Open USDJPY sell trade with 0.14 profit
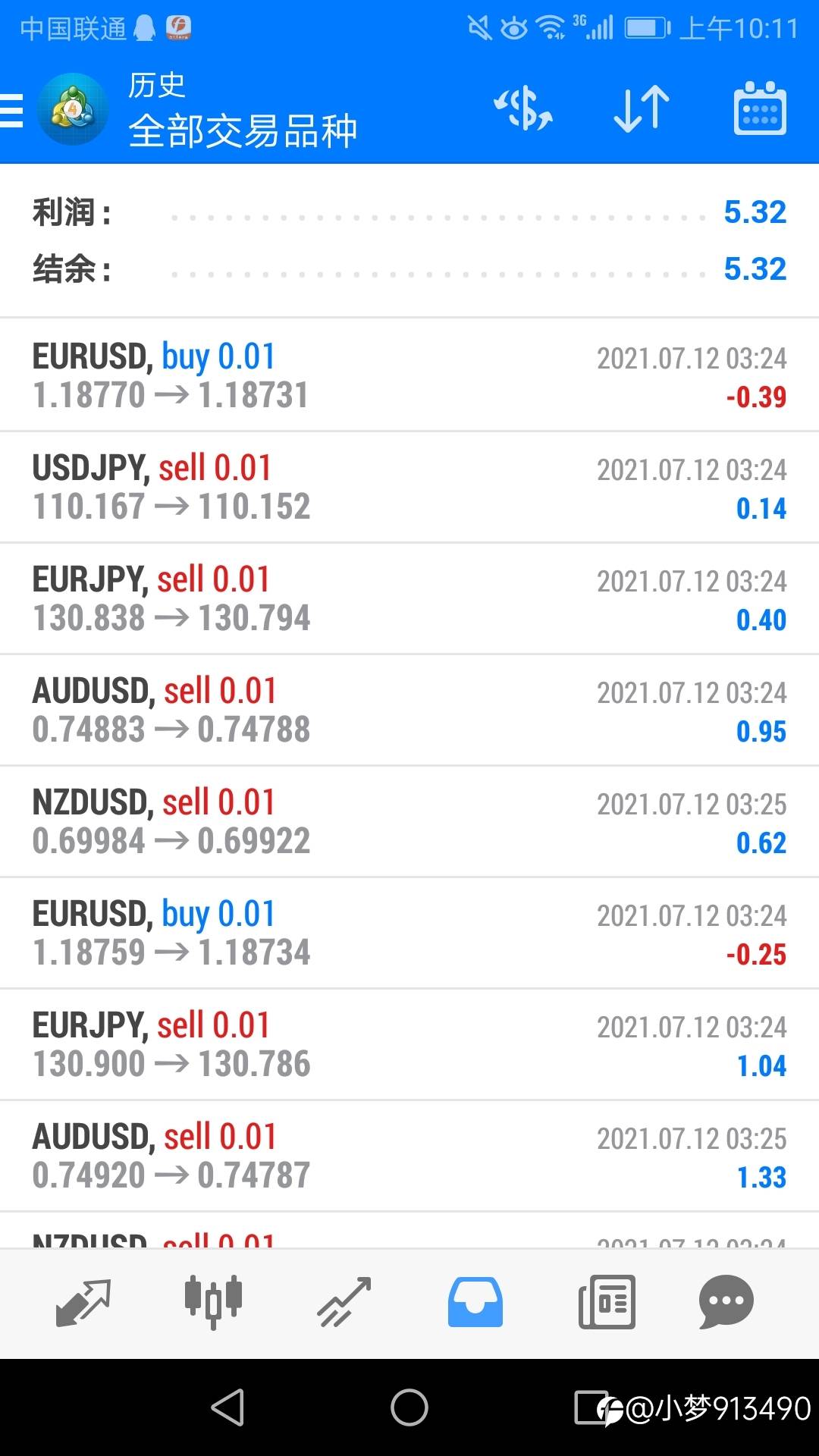Viewport: 819px width, 1456px height. [409, 487]
